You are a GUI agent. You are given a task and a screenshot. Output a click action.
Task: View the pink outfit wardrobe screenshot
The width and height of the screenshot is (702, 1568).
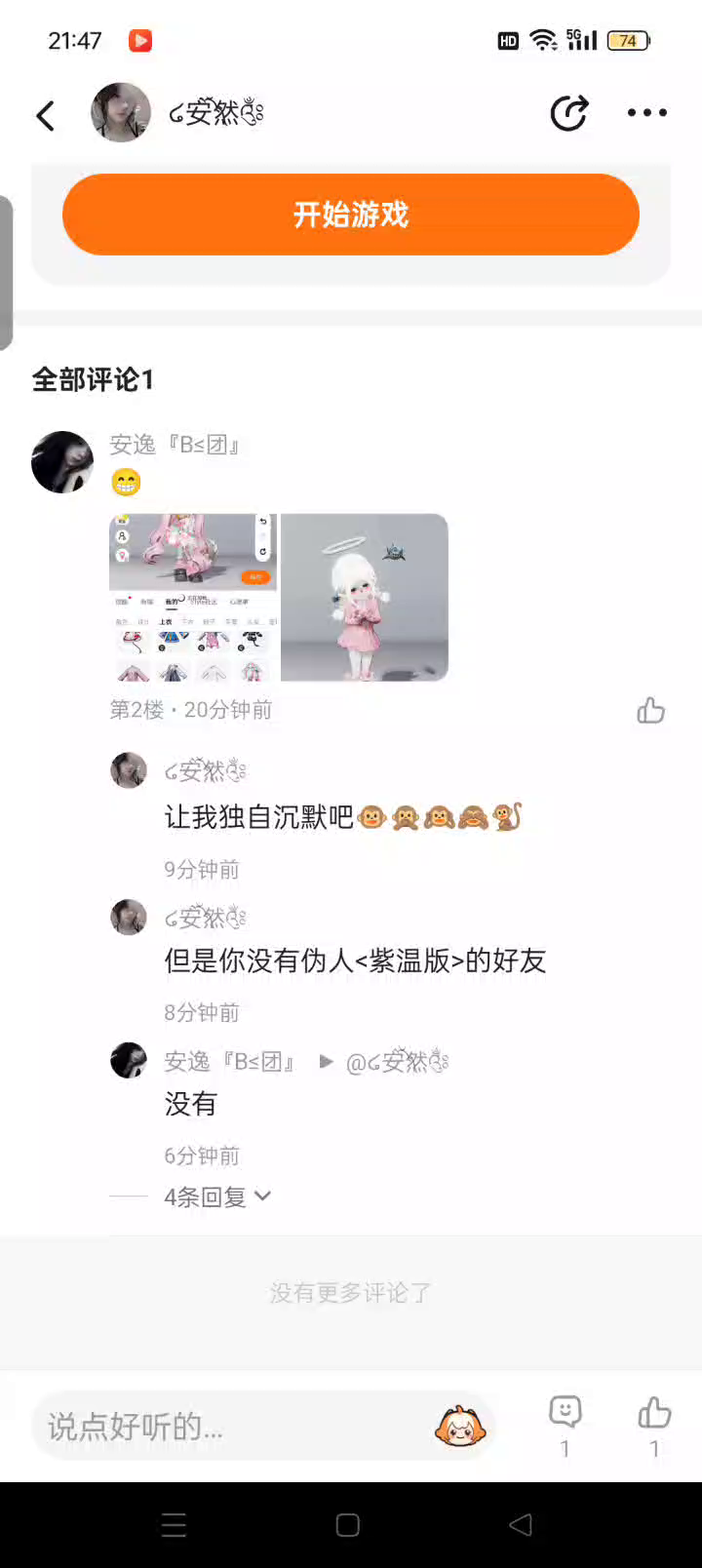point(193,597)
